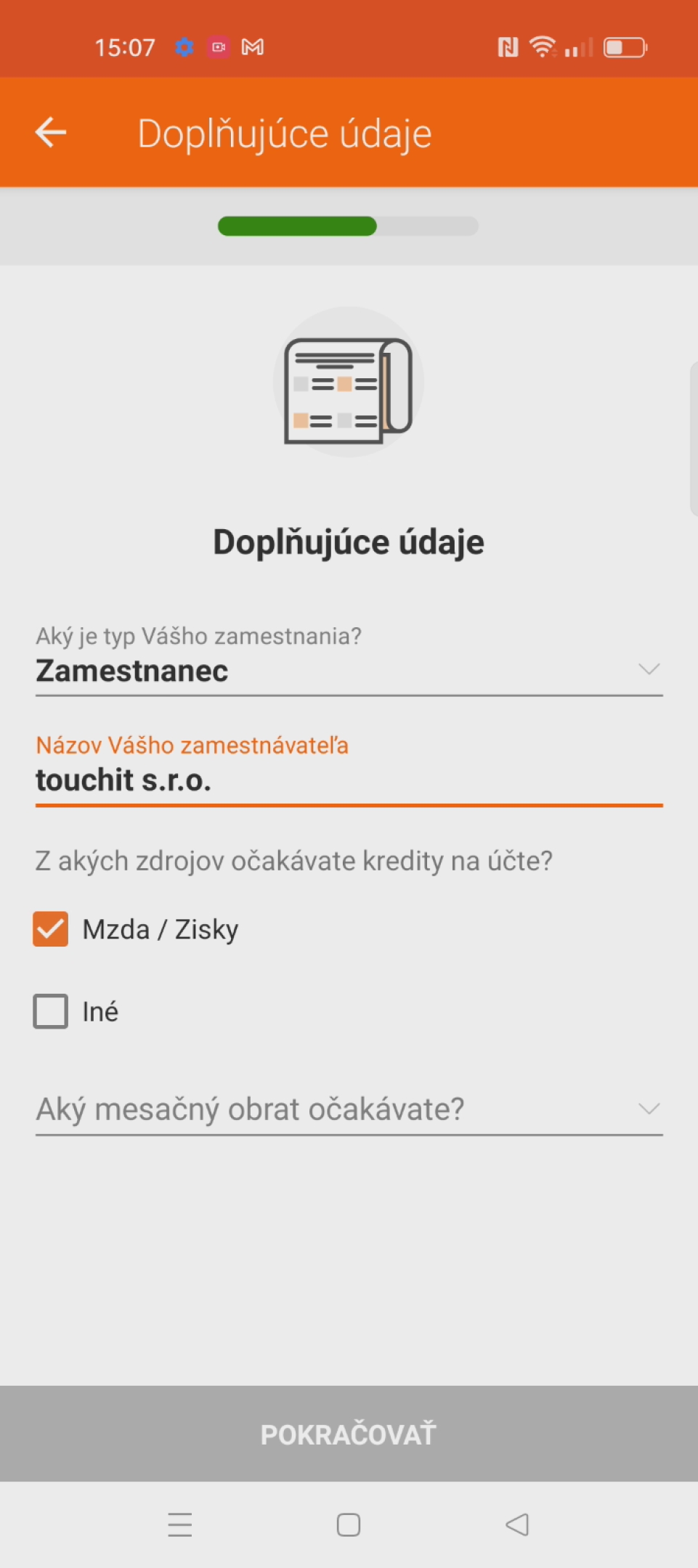Open the employment type dropdown showing Zamestnanec
This screenshot has height=1568, width=698.
[349, 670]
